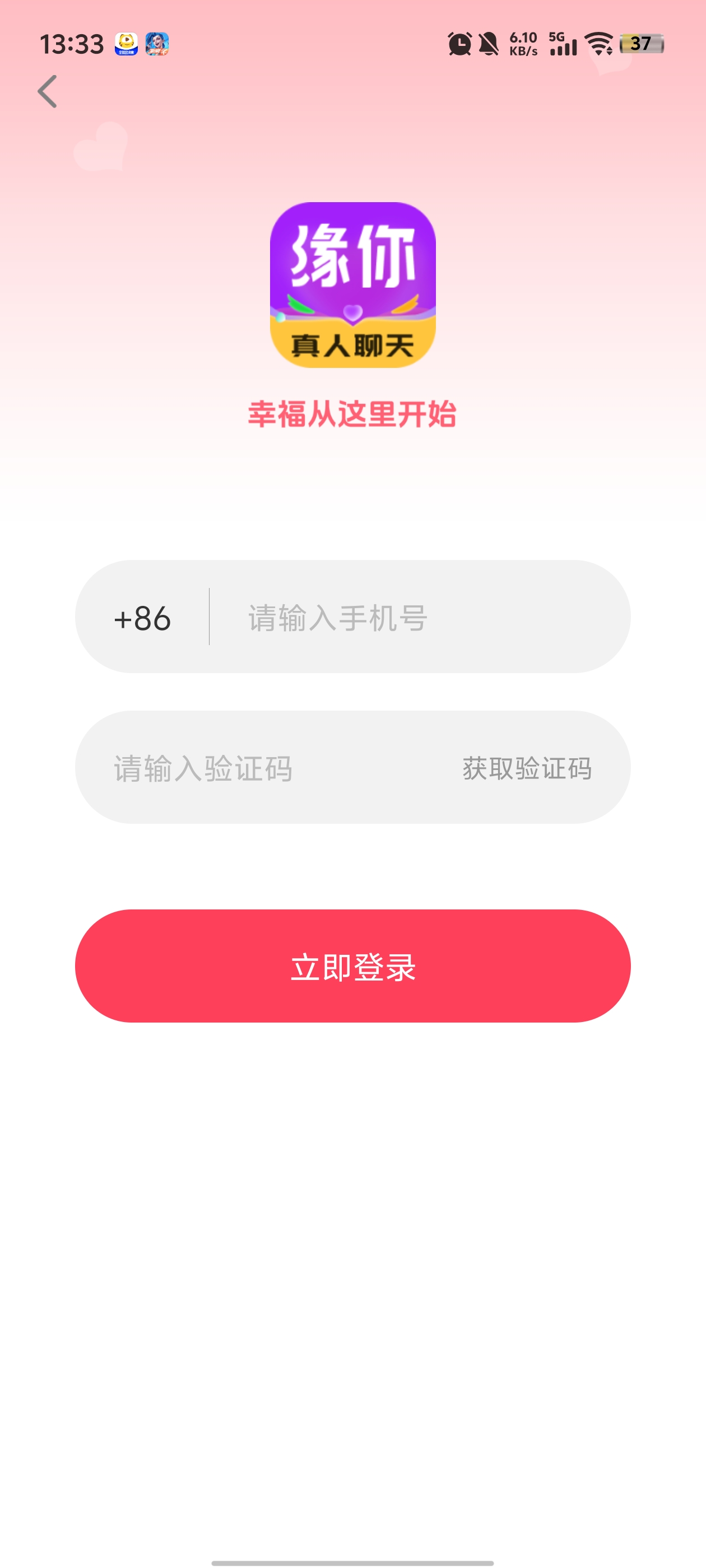Request a code via 获取验证码
This screenshot has height=1568, width=706.
(527, 768)
